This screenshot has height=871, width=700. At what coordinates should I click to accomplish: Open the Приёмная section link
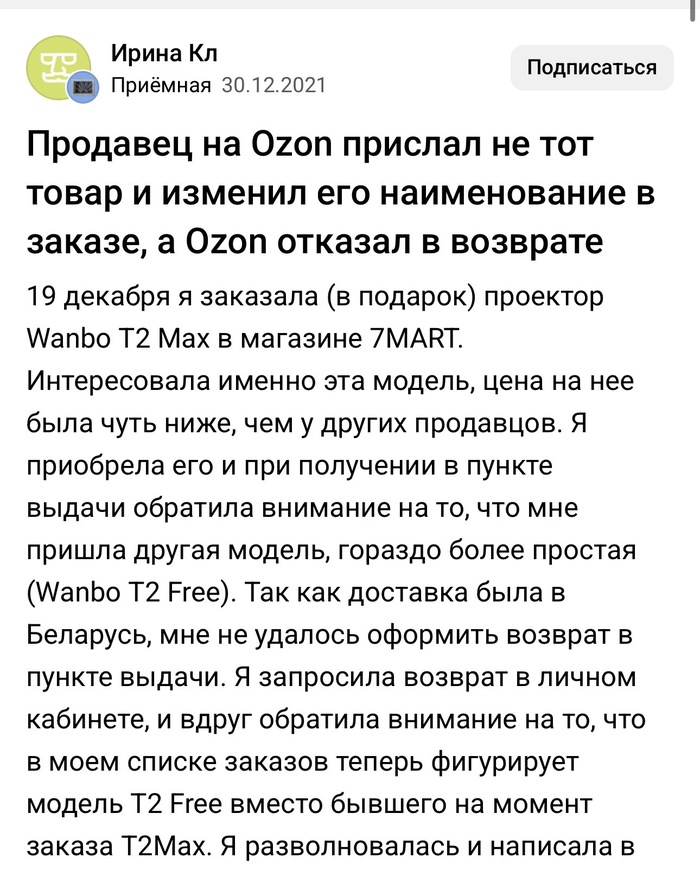161,86
